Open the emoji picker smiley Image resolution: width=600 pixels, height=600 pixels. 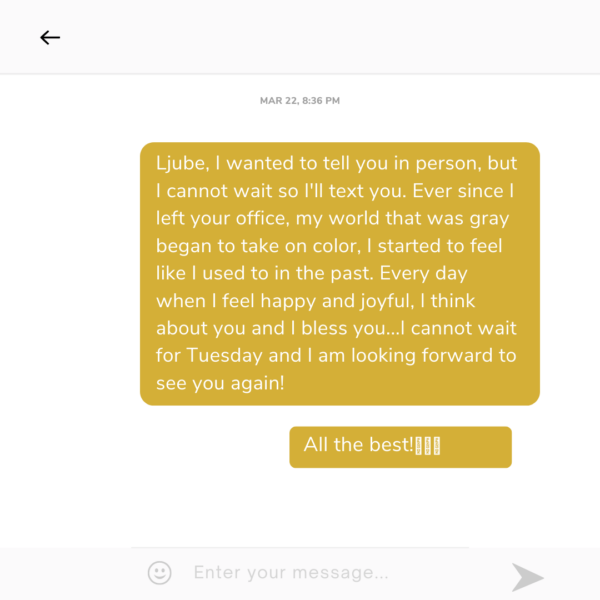click(x=159, y=573)
